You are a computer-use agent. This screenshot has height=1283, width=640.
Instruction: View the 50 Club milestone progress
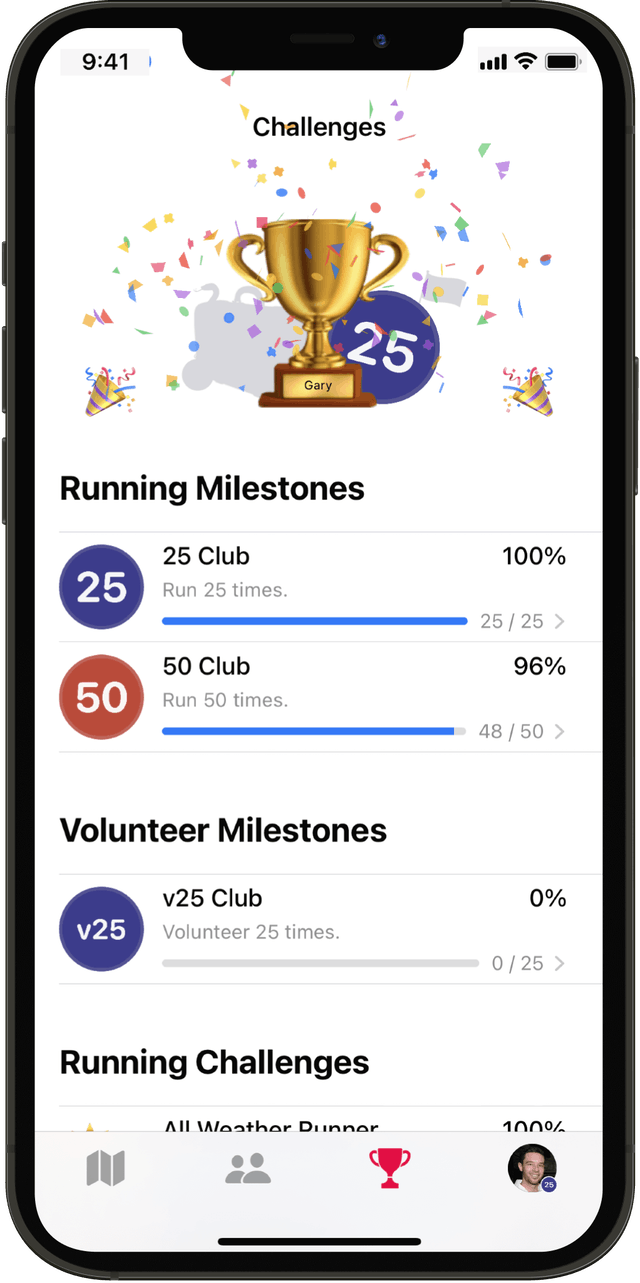(x=330, y=697)
